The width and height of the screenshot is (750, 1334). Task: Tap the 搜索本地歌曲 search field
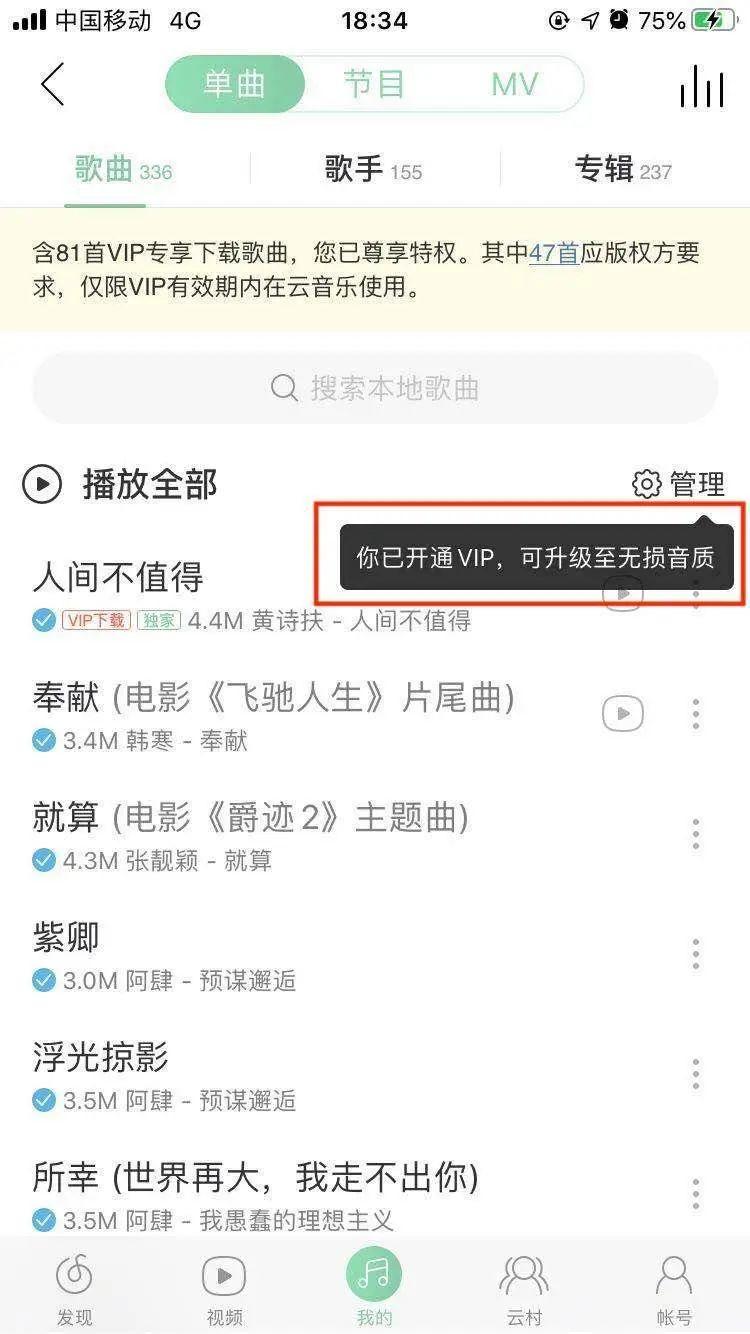[375, 388]
